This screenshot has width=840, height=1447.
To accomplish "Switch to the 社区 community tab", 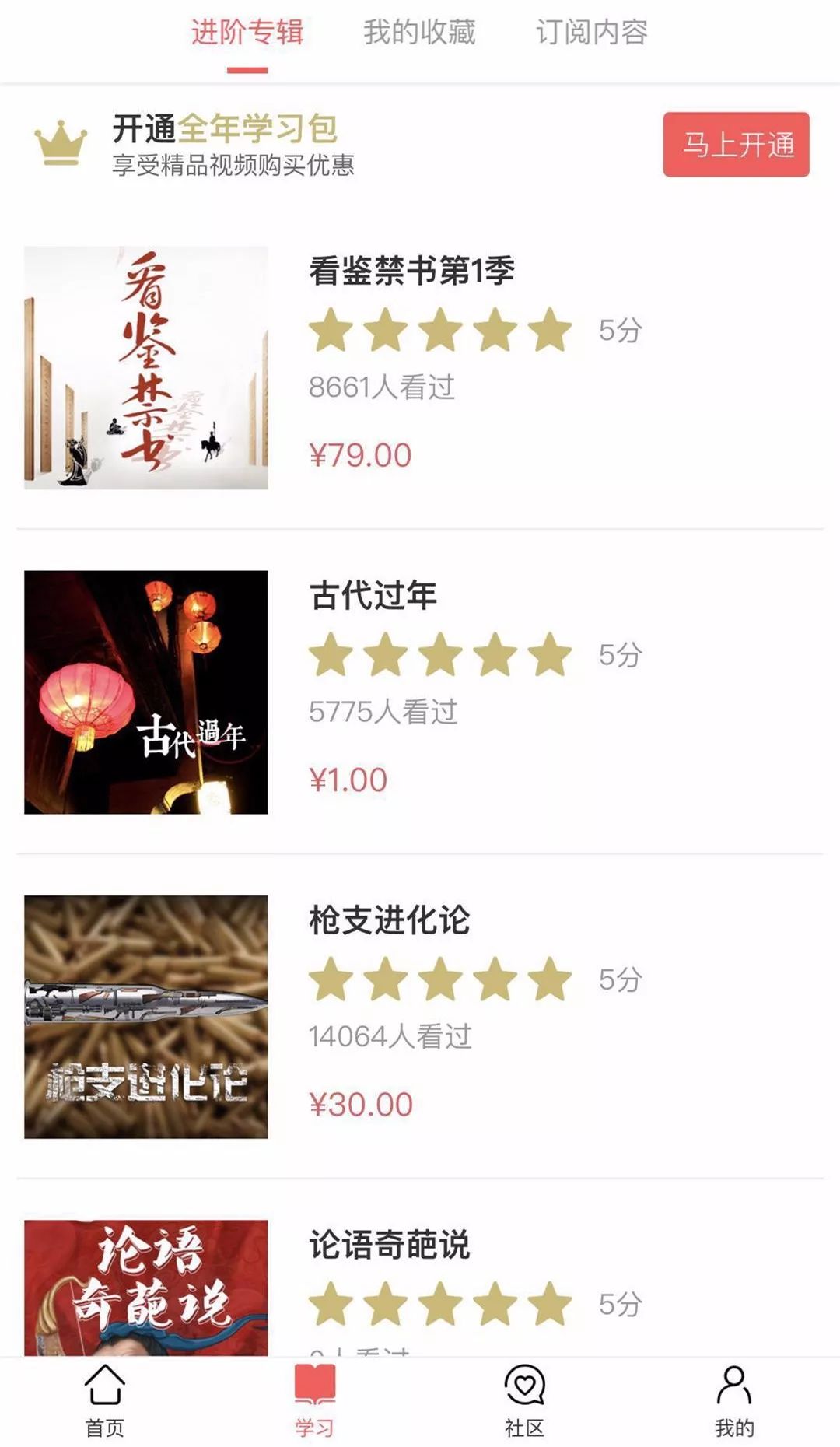I will click(524, 1401).
